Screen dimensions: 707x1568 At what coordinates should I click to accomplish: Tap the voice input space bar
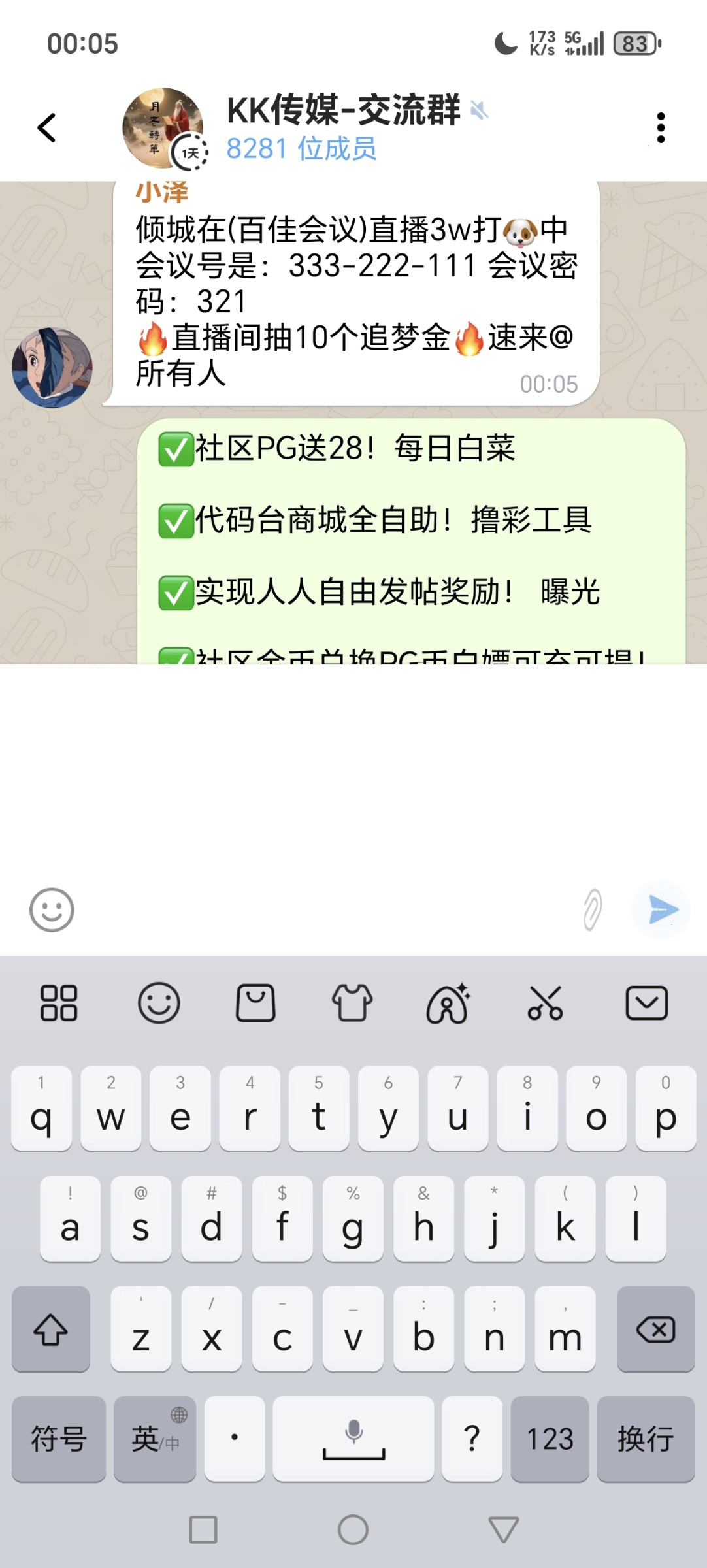pyautogui.click(x=354, y=1439)
